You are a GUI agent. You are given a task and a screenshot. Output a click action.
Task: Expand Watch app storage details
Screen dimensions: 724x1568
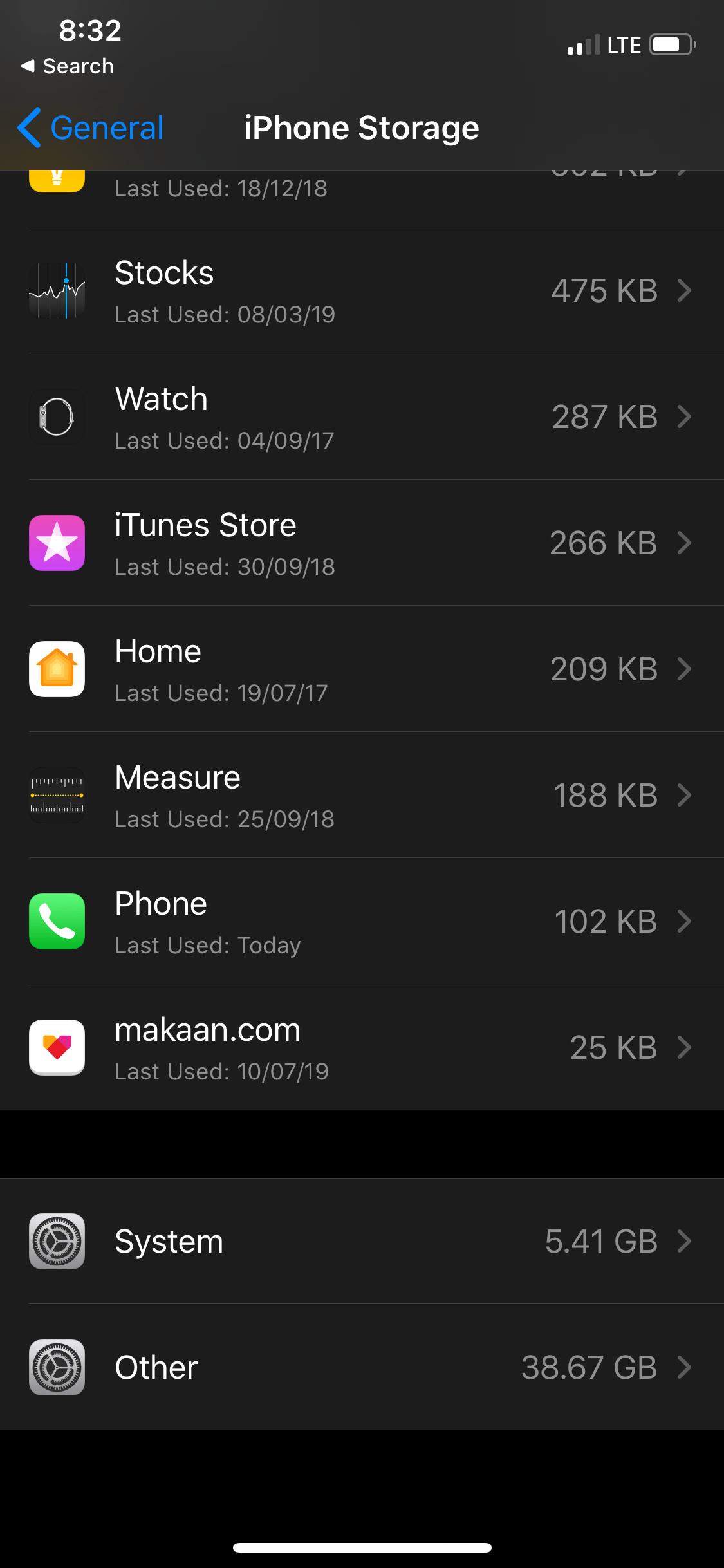685,417
